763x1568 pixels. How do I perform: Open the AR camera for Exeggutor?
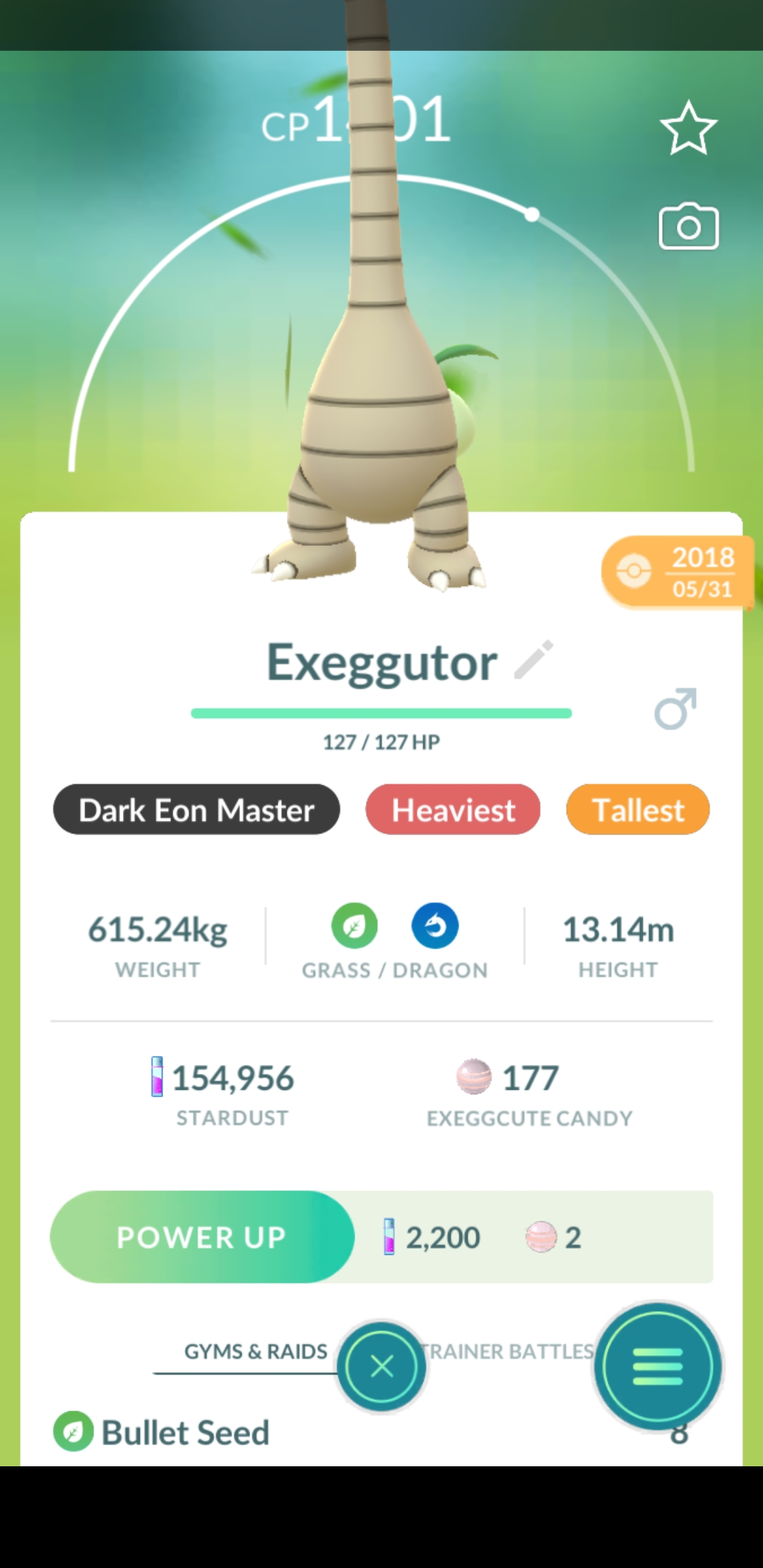(688, 227)
